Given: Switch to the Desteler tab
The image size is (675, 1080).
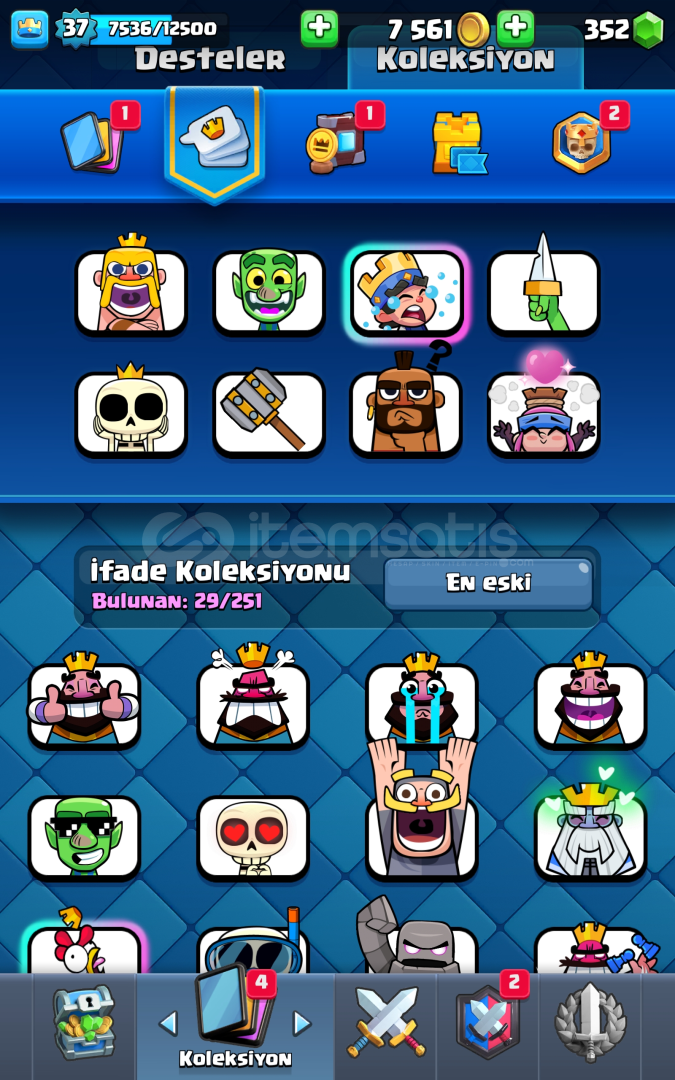Looking at the screenshot, I should (x=209, y=59).
